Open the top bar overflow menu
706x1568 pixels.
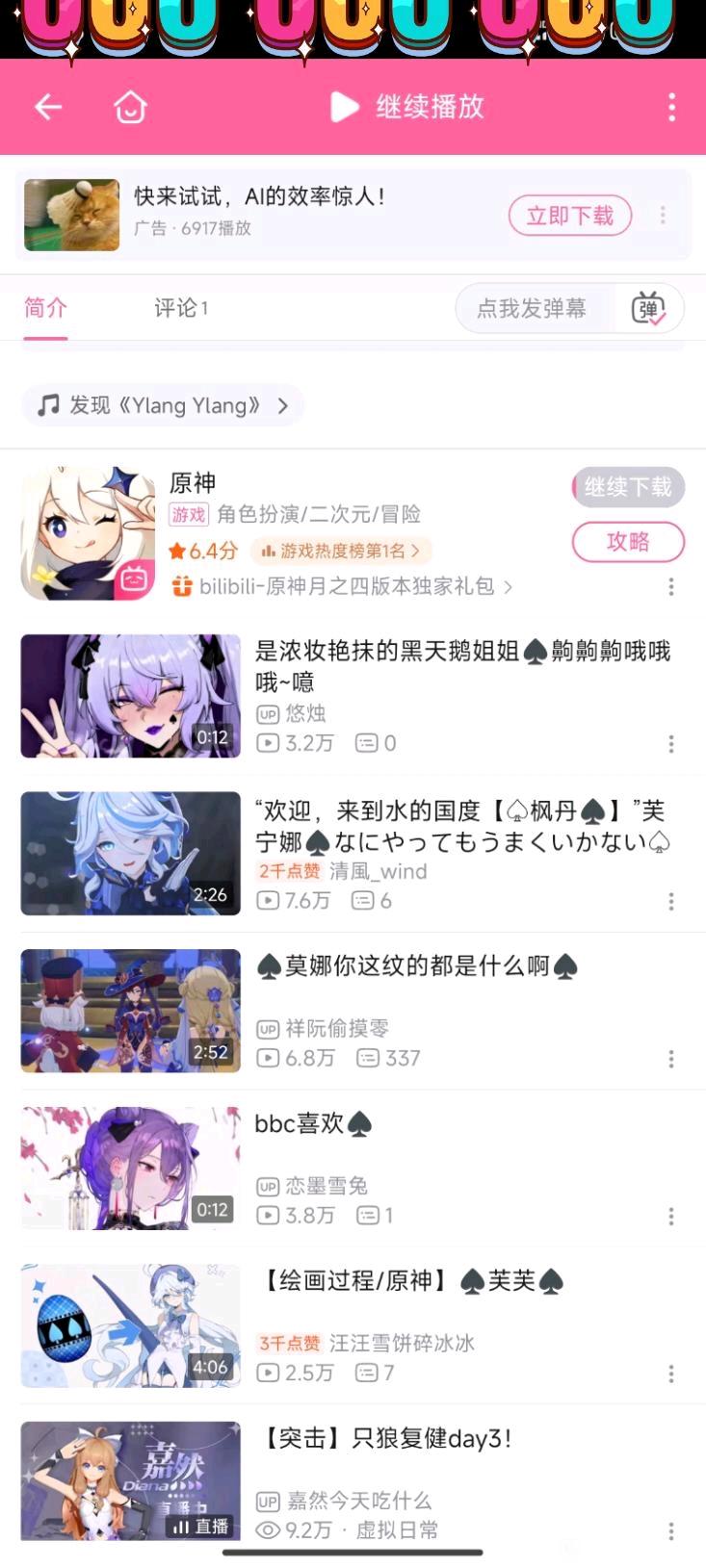coord(671,107)
